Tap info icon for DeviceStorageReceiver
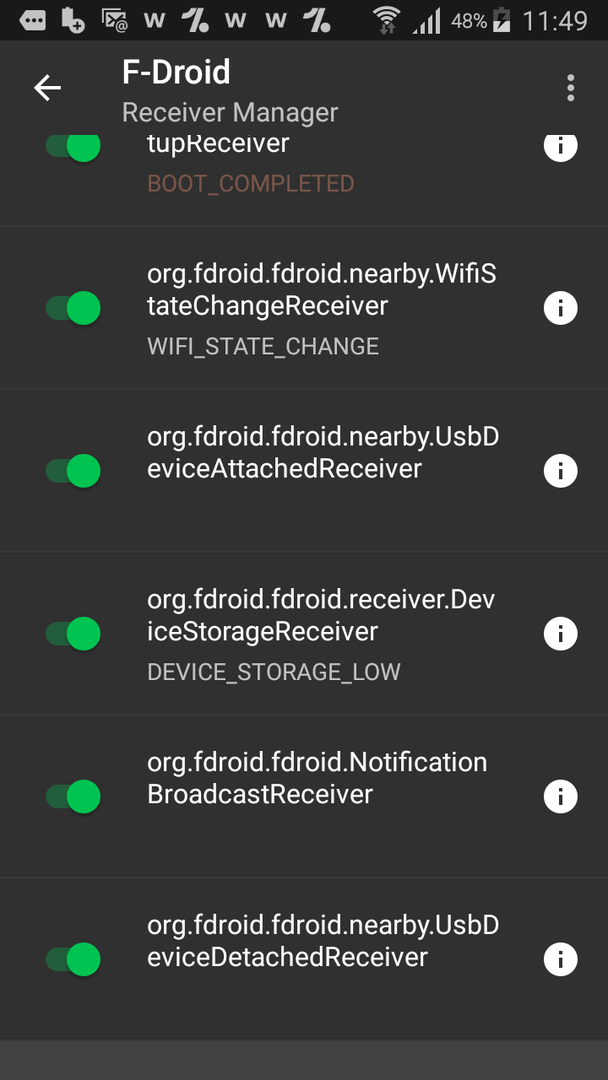 coord(560,634)
